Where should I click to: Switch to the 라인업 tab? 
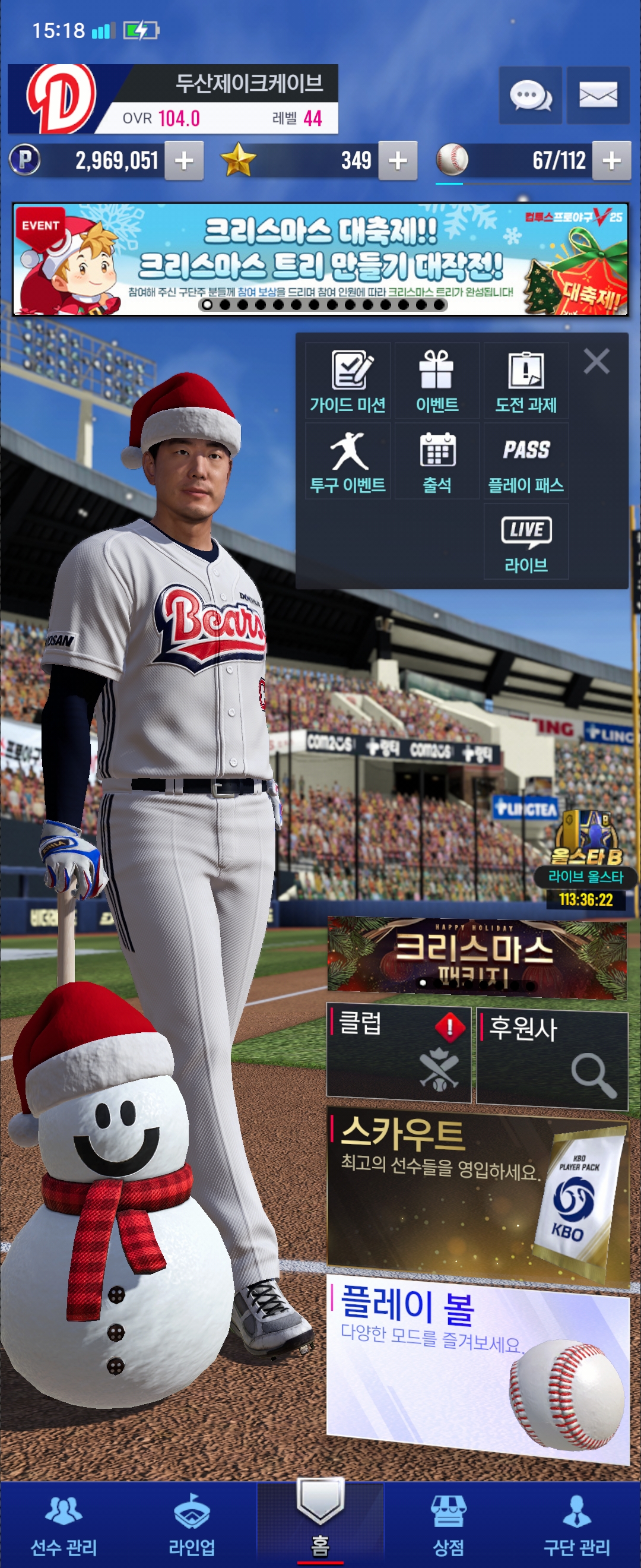click(x=192, y=1523)
